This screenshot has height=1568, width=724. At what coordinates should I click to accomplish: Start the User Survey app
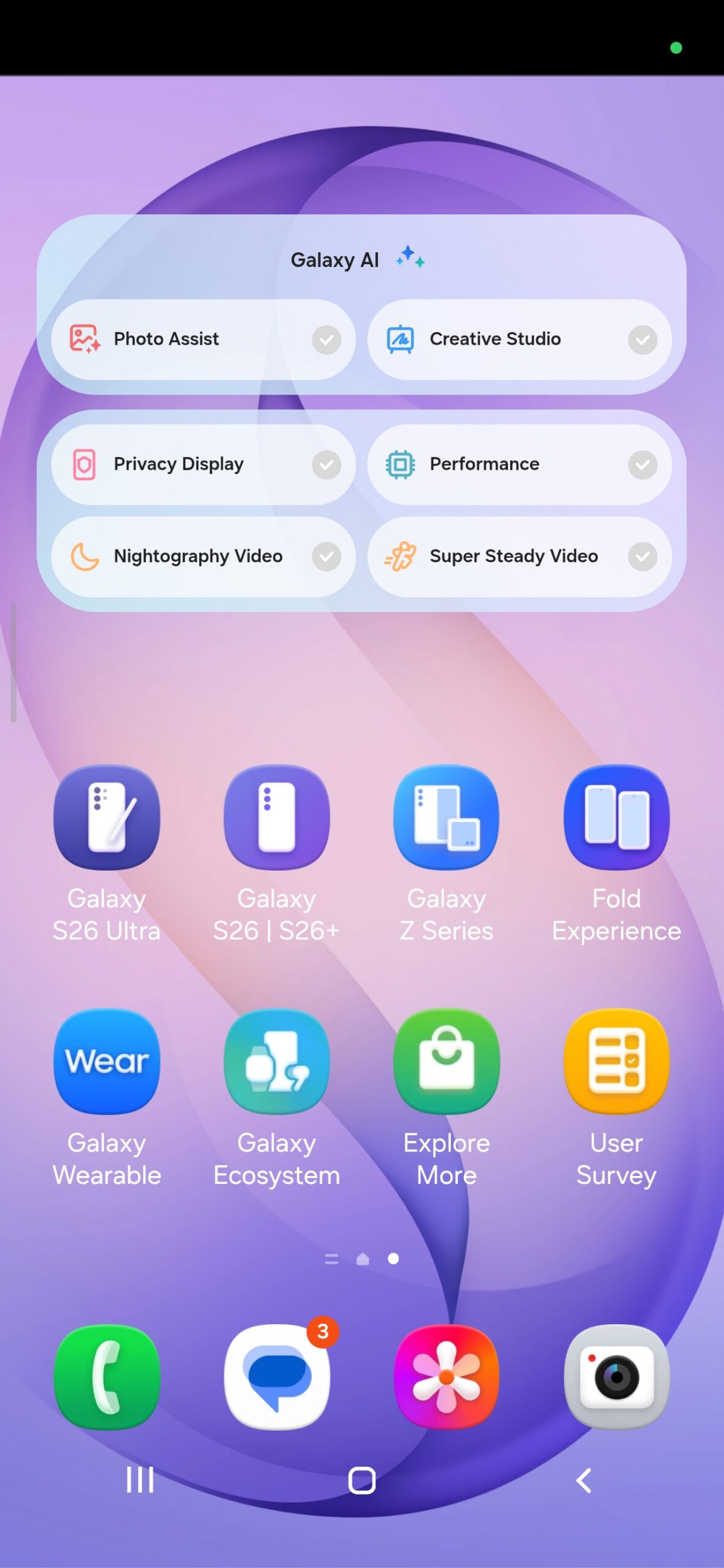[x=616, y=1063]
